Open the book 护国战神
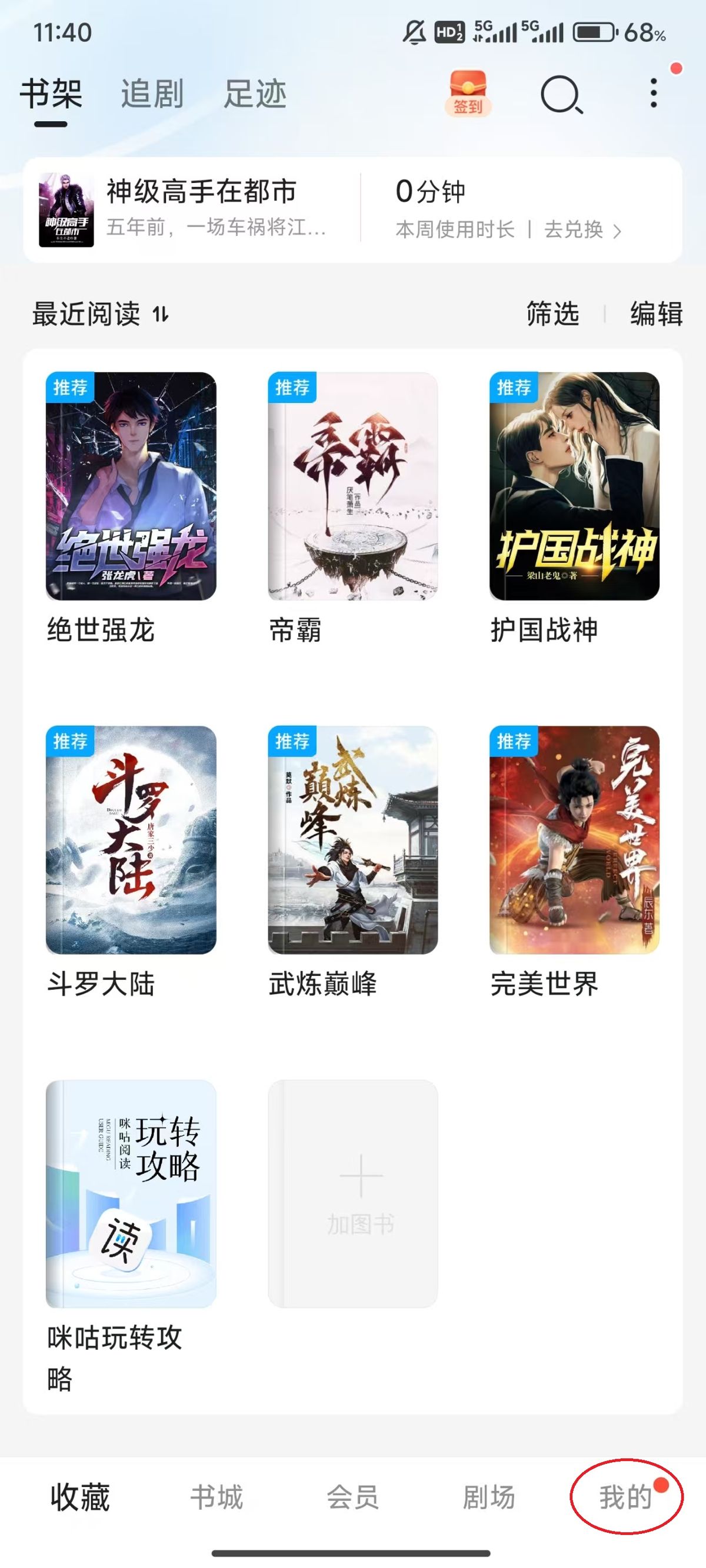The image size is (706, 1568). (574, 486)
